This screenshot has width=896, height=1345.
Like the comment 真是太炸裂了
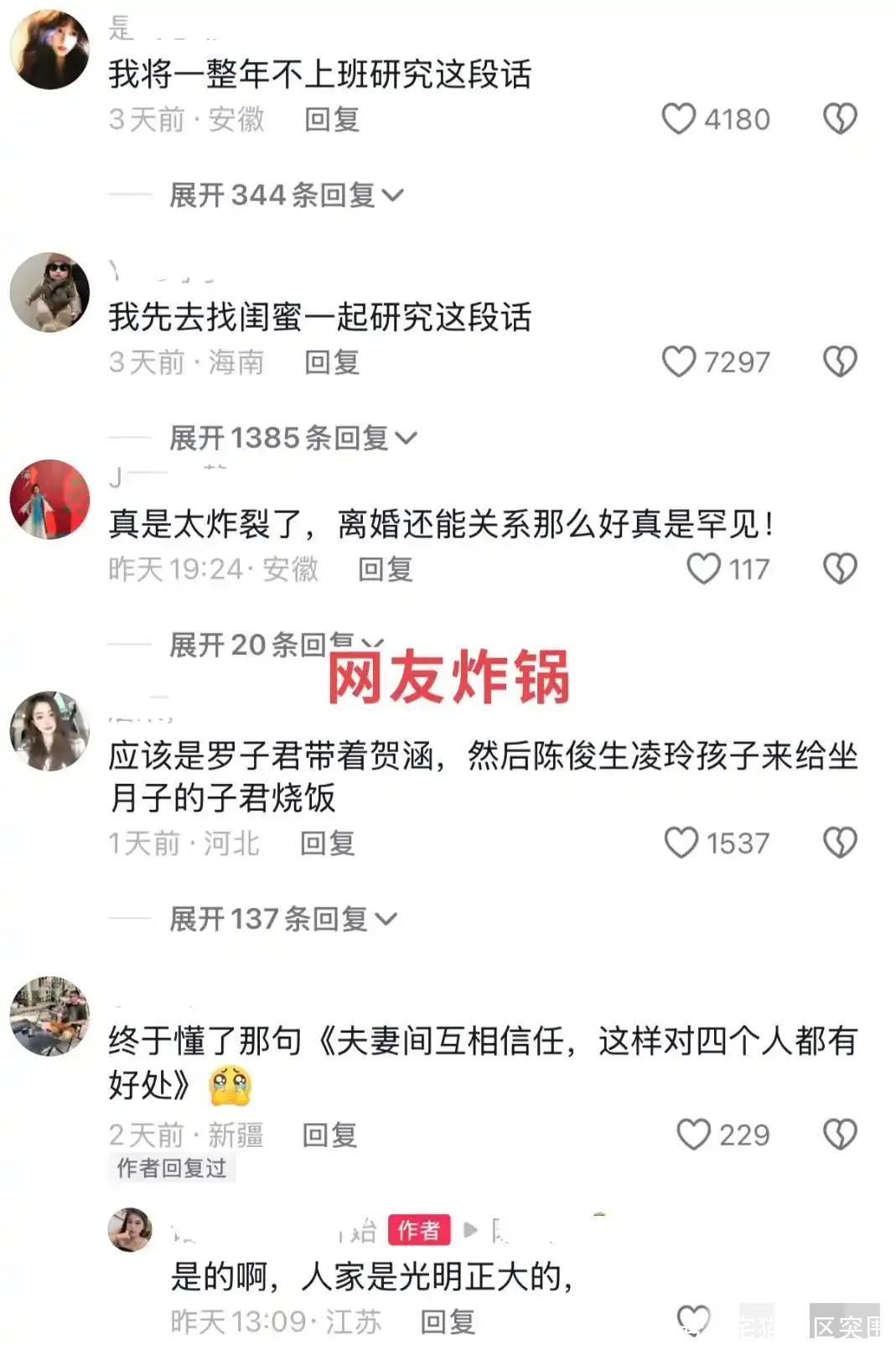[703, 569]
